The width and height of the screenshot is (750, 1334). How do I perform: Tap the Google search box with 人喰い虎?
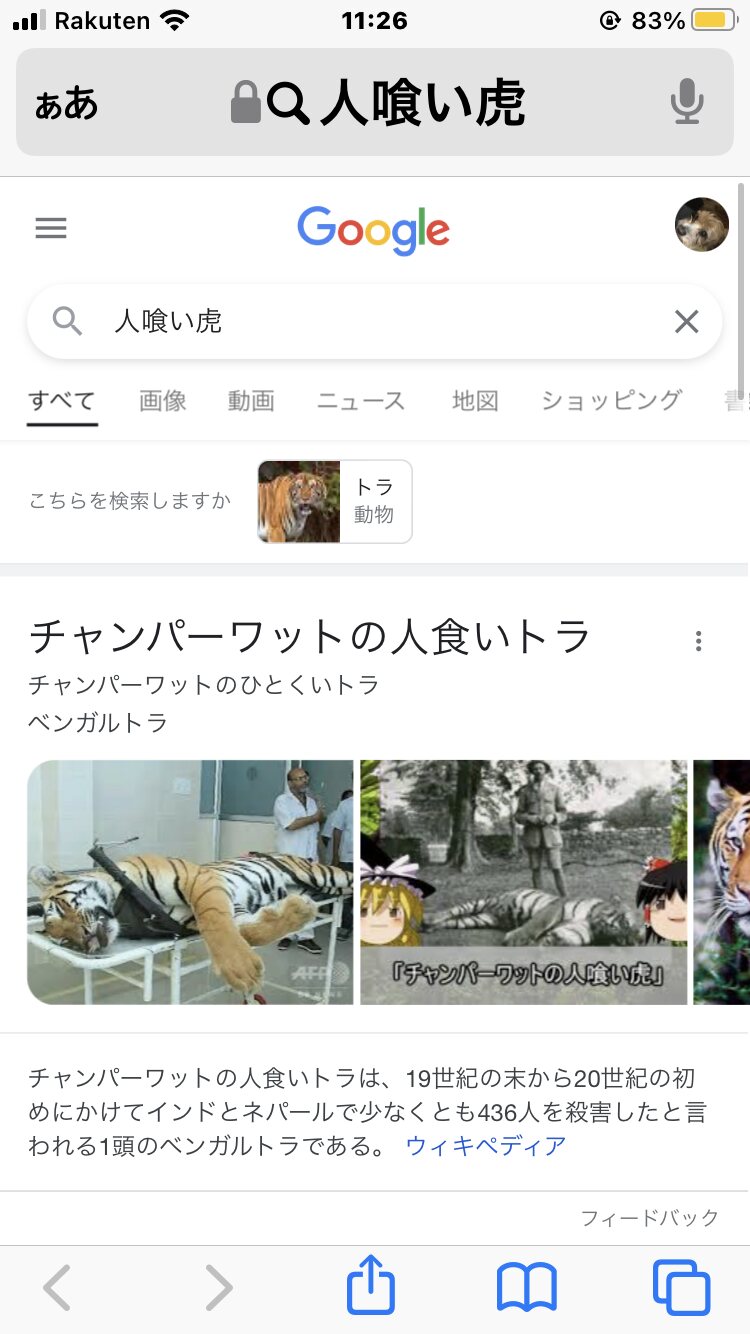tap(360, 321)
